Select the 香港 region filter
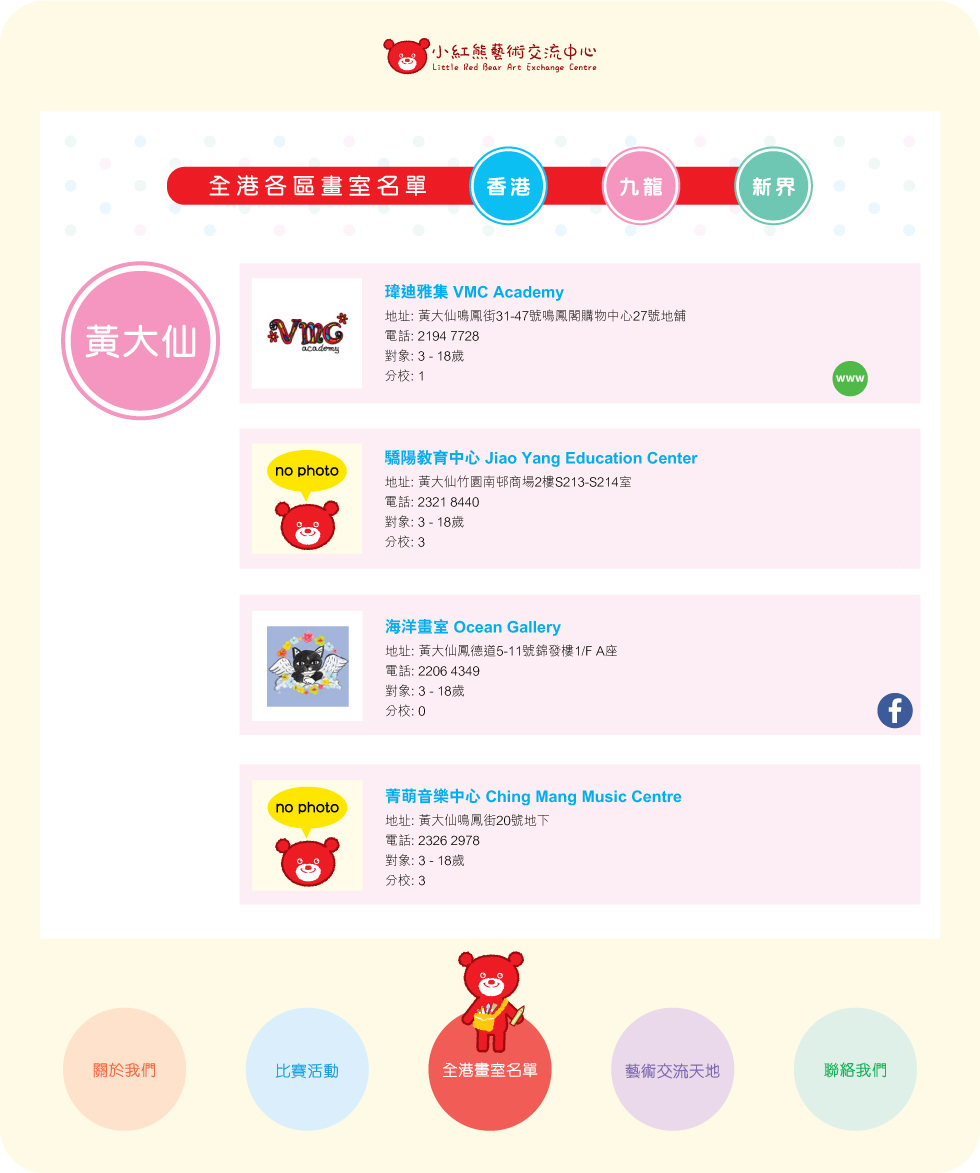980x1173 pixels. click(x=508, y=186)
